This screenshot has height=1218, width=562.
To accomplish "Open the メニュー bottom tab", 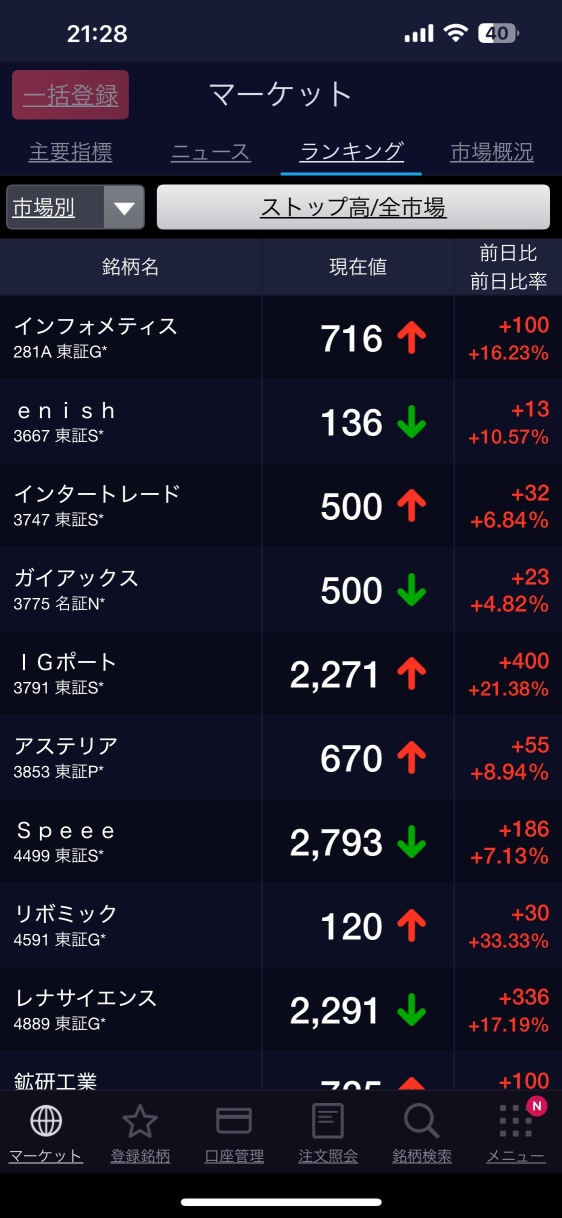I will (x=516, y=1133).
